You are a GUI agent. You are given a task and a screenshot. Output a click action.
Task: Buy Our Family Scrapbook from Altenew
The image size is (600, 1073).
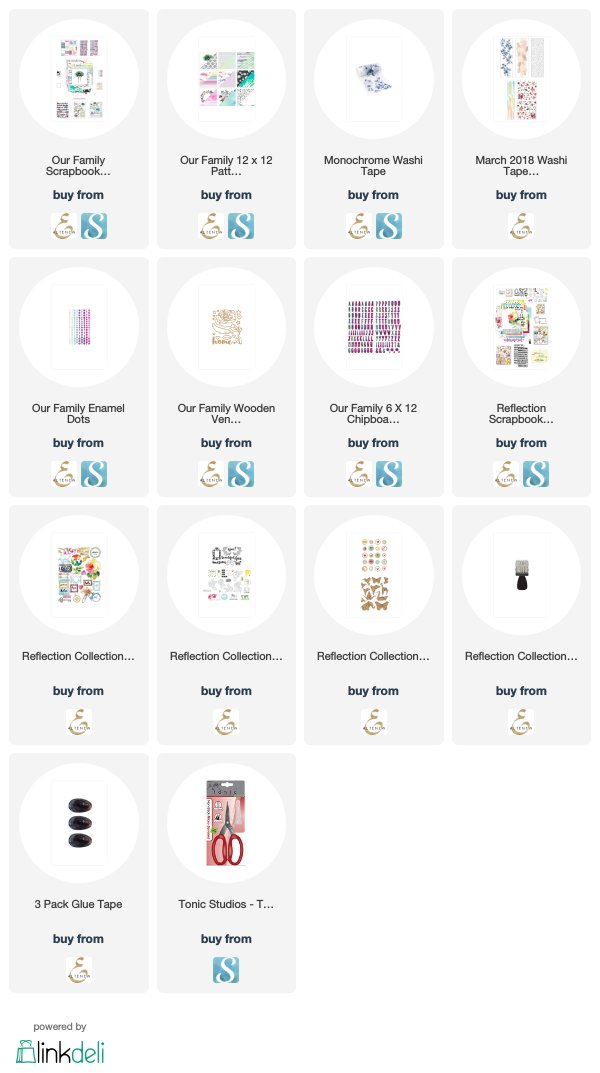click(x=64, y=226)
